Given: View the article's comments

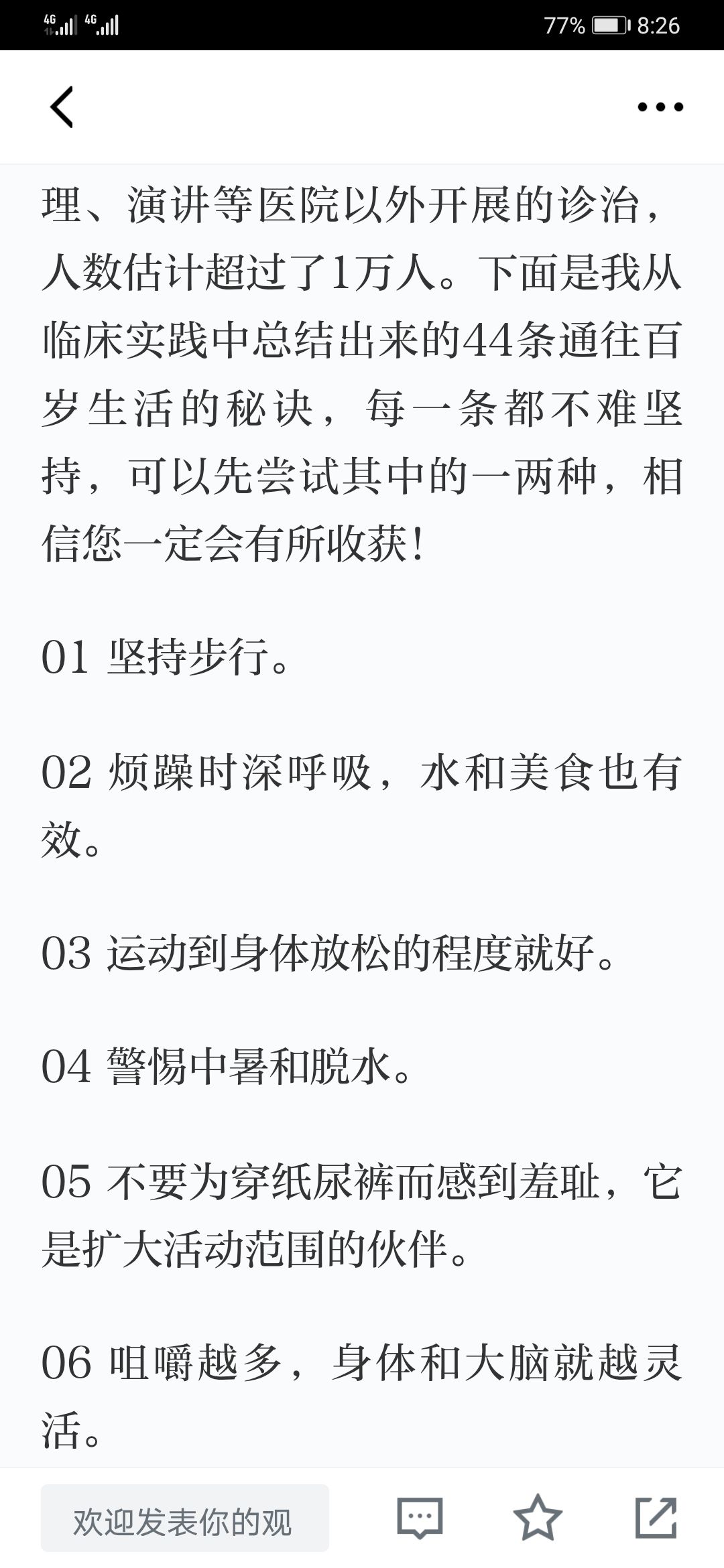Looking at the screenshot, I should click(420, 1518).
